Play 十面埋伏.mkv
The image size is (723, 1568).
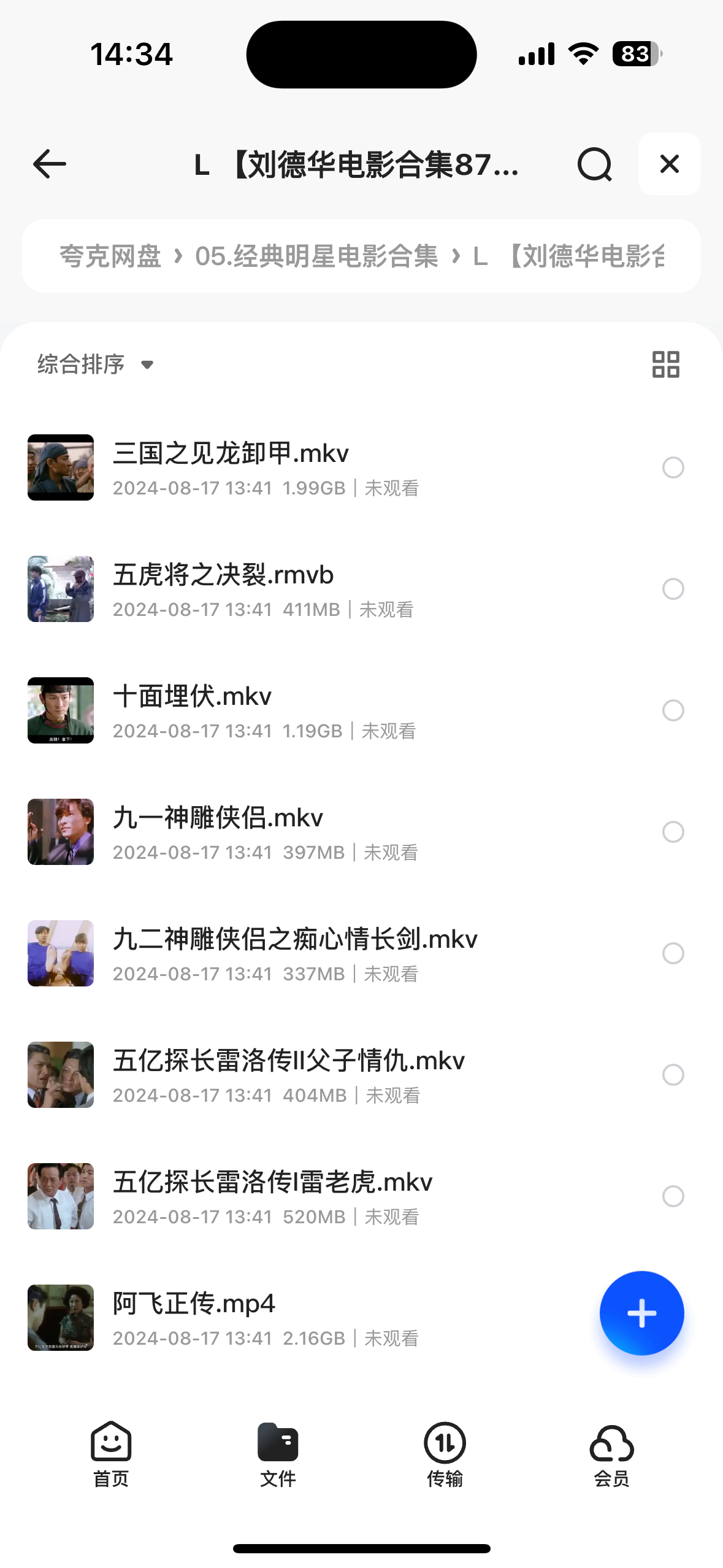[192, 697]
